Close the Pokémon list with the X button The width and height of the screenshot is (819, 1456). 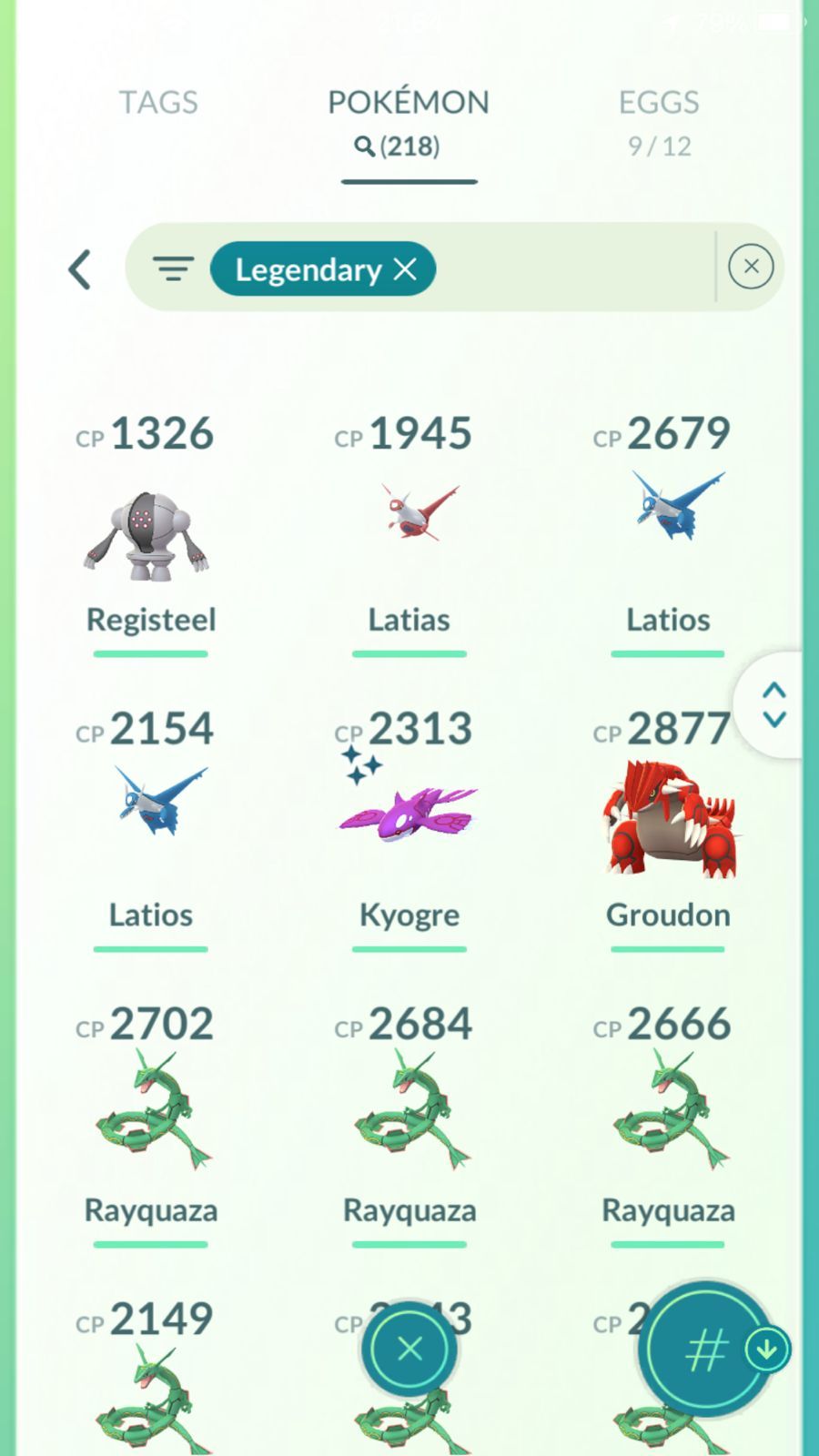[409, 1349]
